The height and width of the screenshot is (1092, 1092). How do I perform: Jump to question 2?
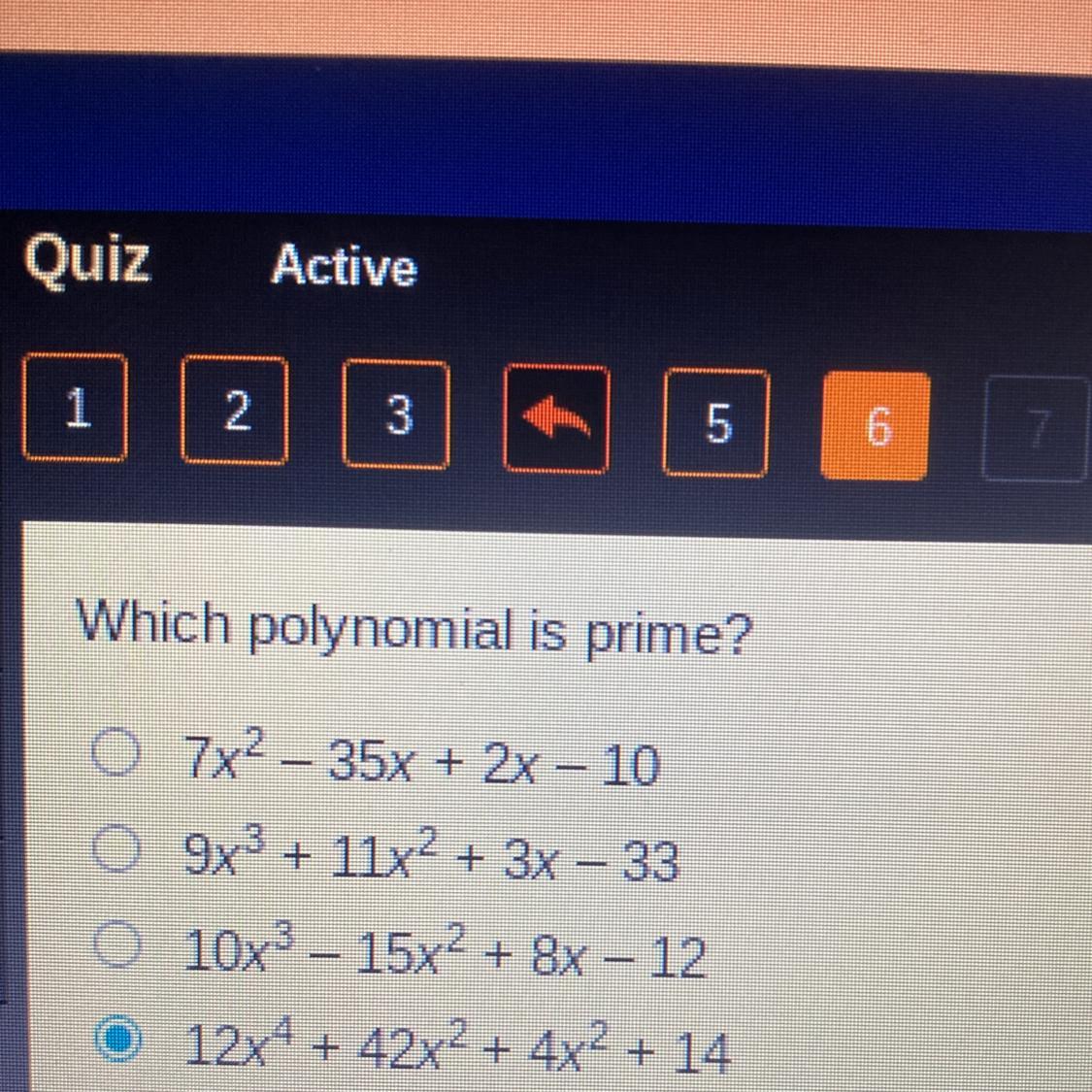235,412
